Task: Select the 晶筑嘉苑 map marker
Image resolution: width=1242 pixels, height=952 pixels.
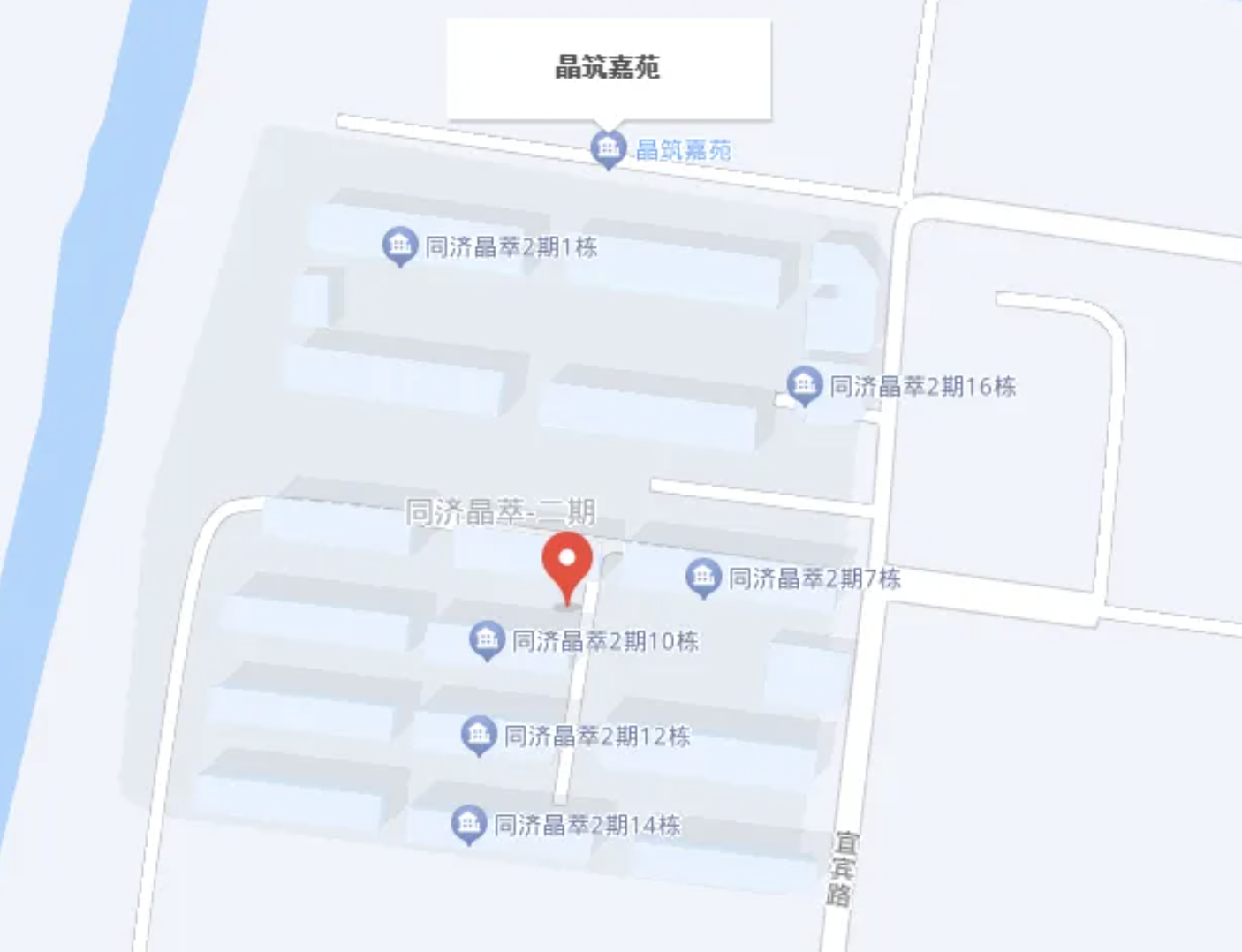Action: (x=608, y=147)
